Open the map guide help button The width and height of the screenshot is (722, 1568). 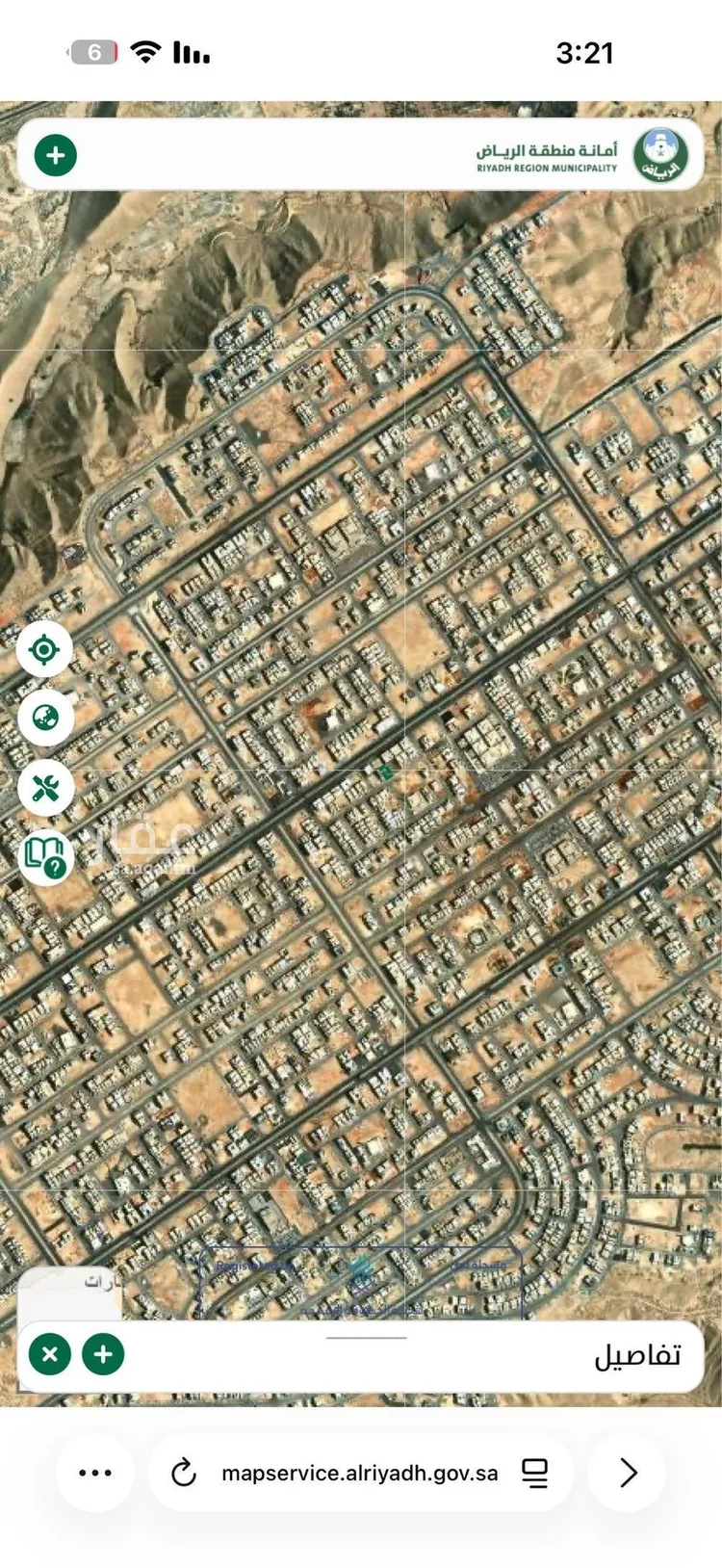coord(45,857)
